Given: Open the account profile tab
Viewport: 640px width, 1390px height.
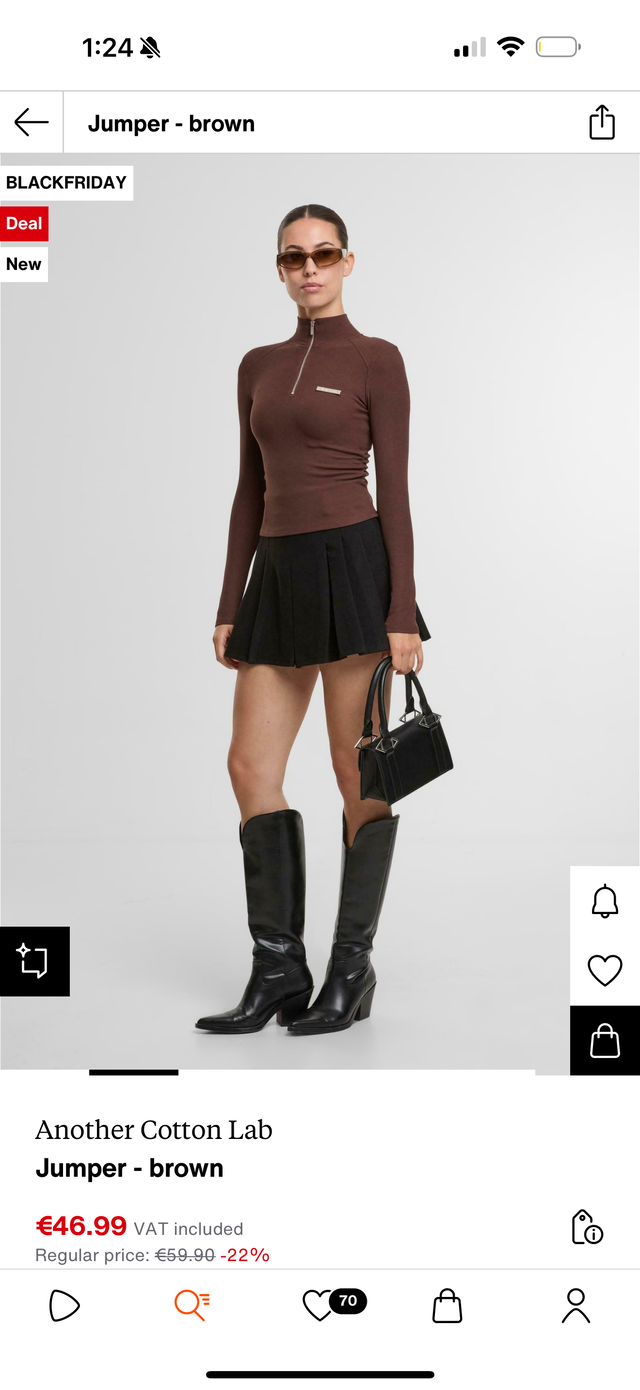Looking at the screenshot, I should [576, 1305].
